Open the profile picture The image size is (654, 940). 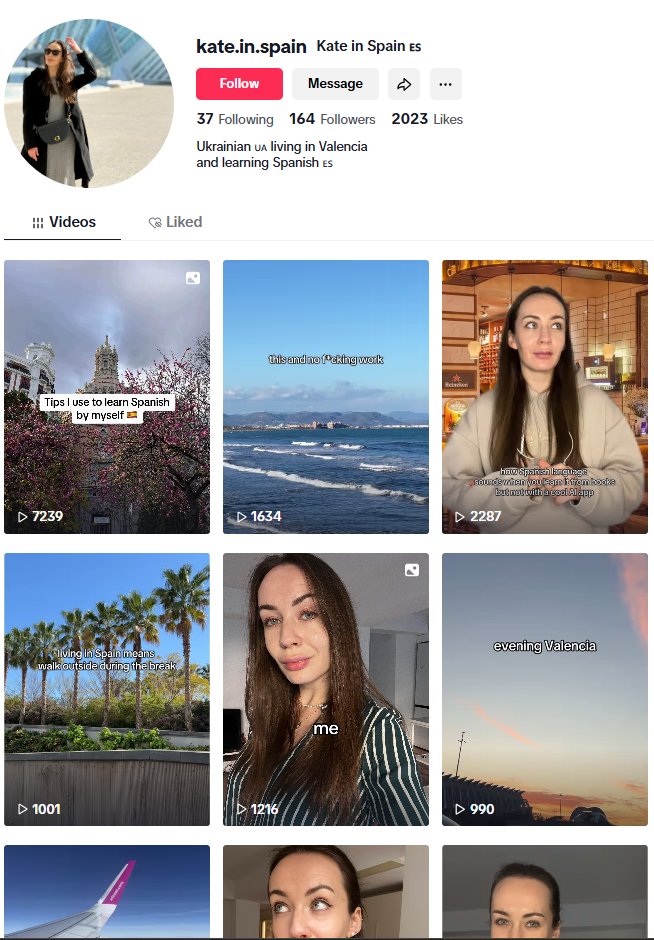89,103
